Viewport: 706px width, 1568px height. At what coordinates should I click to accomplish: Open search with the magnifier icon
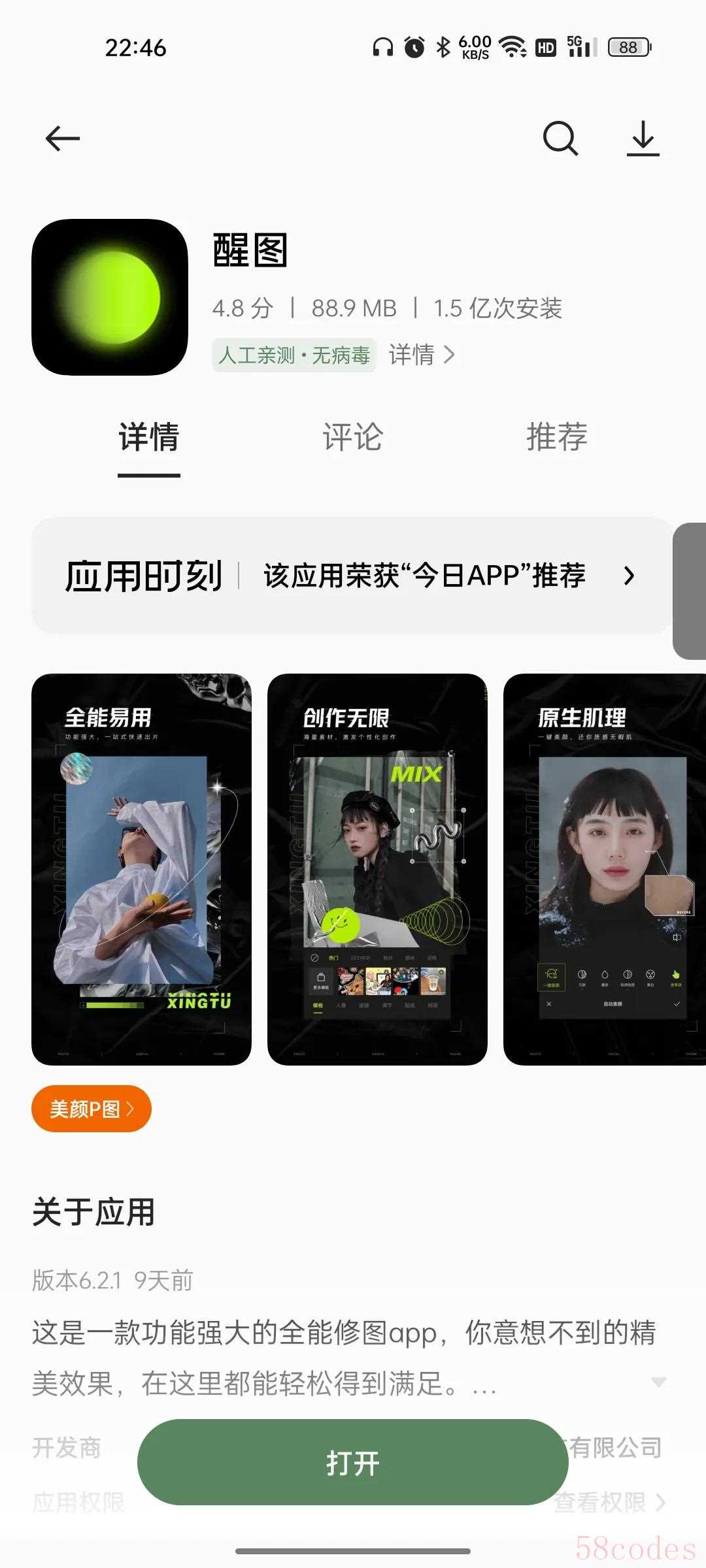(x=560, y=139)
